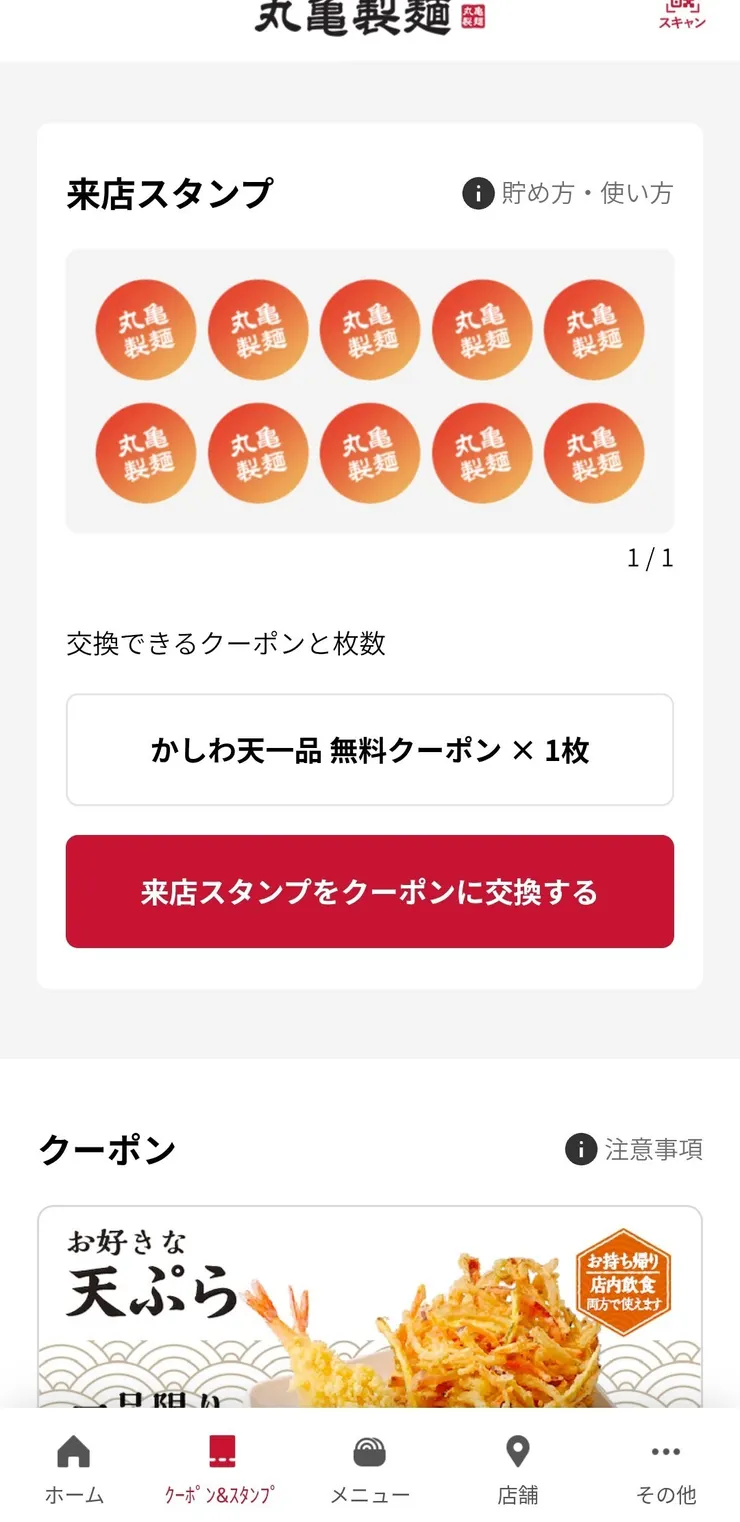The height and width of the screenshot is (1522, 740).
Task: Tap the 1/1 page indicator
Action: [x=651, y=559]
